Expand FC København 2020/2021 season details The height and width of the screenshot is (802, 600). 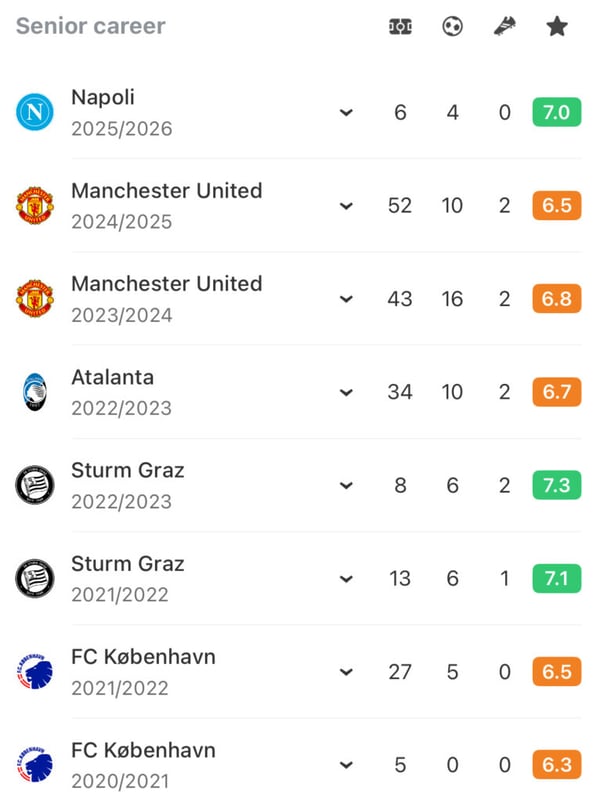pyautogui.click(x=346, y=765)
